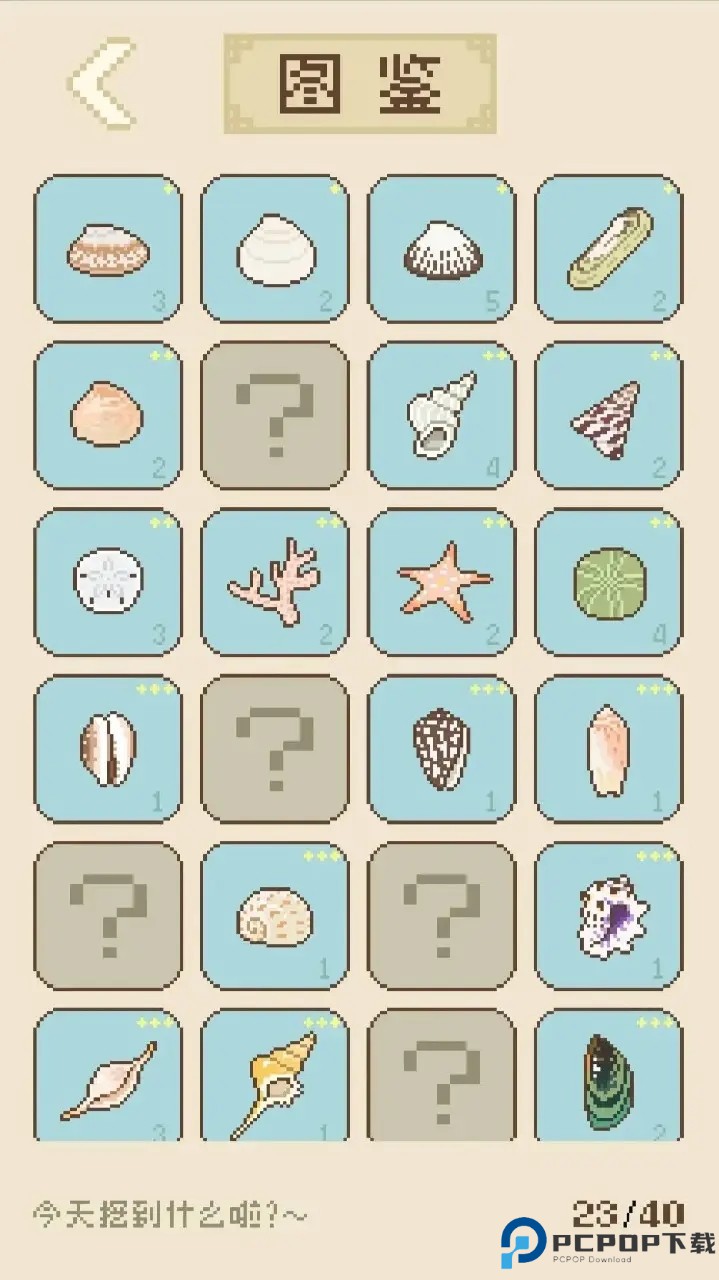View the round beige moon snail tile
Image resolution: width=719 pixels, height=1280 pixels.
coord(275,916)
